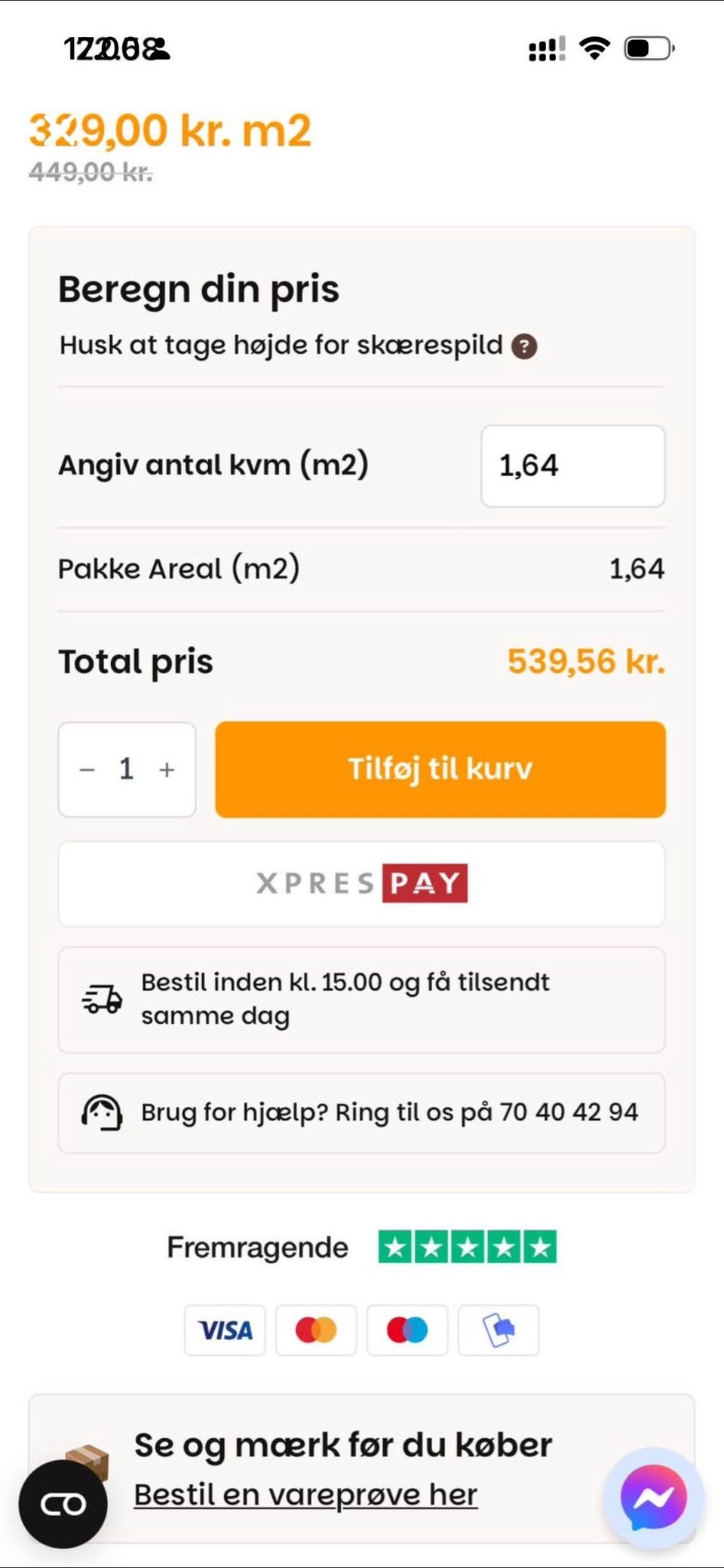Open the black accessibility widget button
This screenshot has width=724, height=1568.
point(63,1505)
